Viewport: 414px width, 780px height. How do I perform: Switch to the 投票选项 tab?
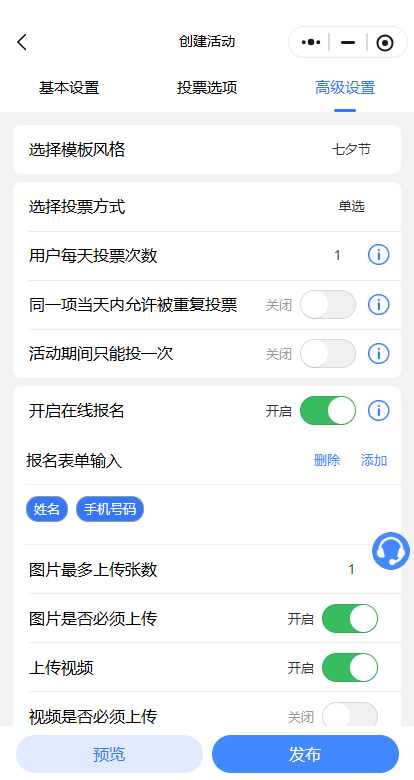click(x=207, y=88)
